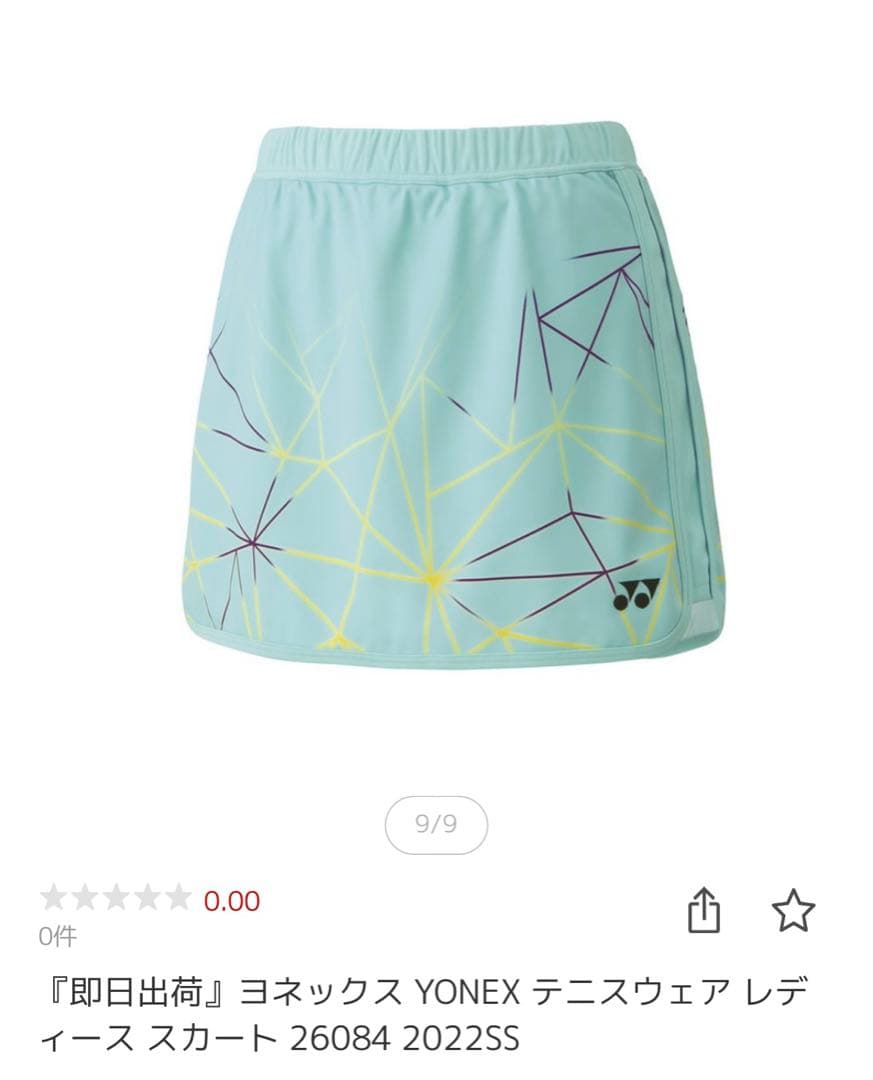Viewport: 873px width, 1080px height.
Task: Share this Yonex skirt listing
Action: [x=703, y=911]
